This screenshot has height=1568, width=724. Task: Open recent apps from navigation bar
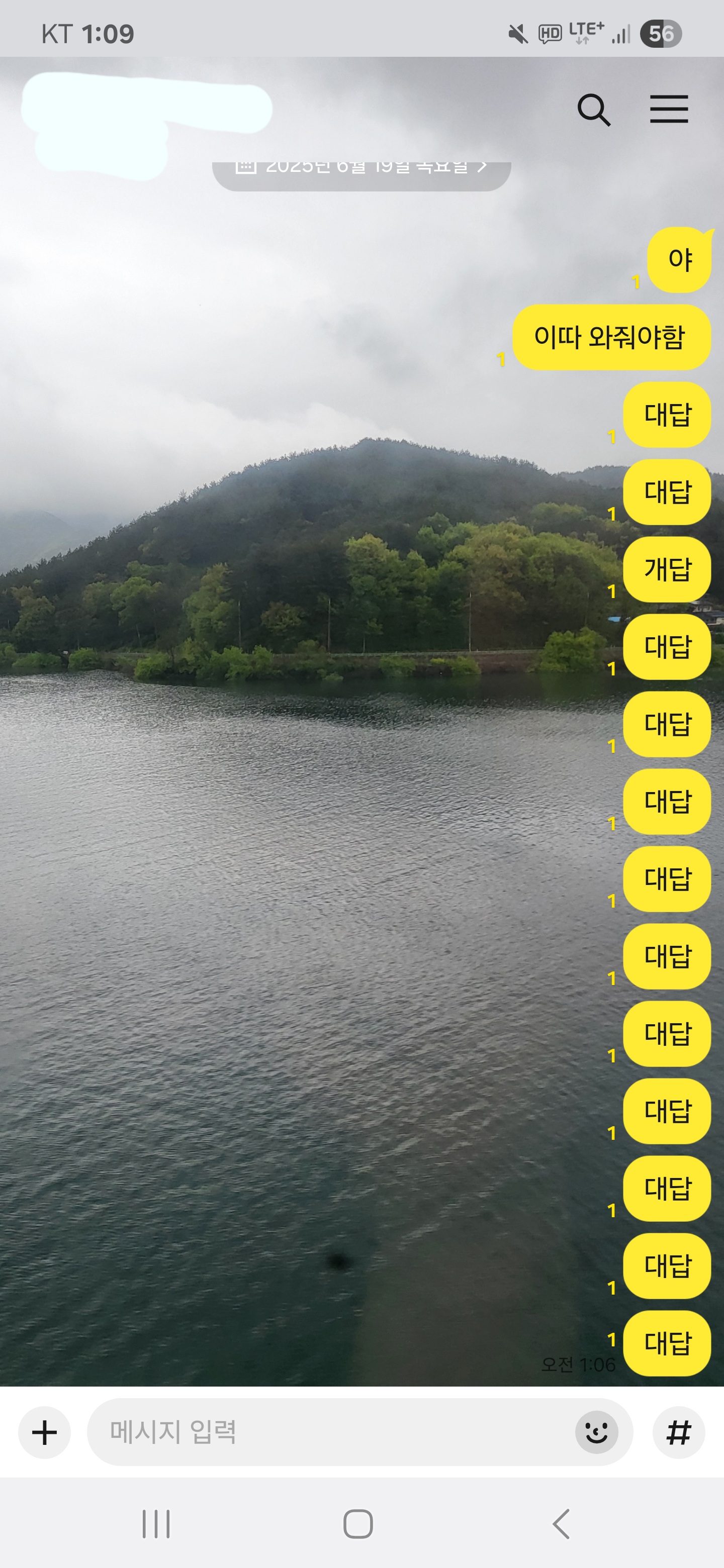(156, 1524)
